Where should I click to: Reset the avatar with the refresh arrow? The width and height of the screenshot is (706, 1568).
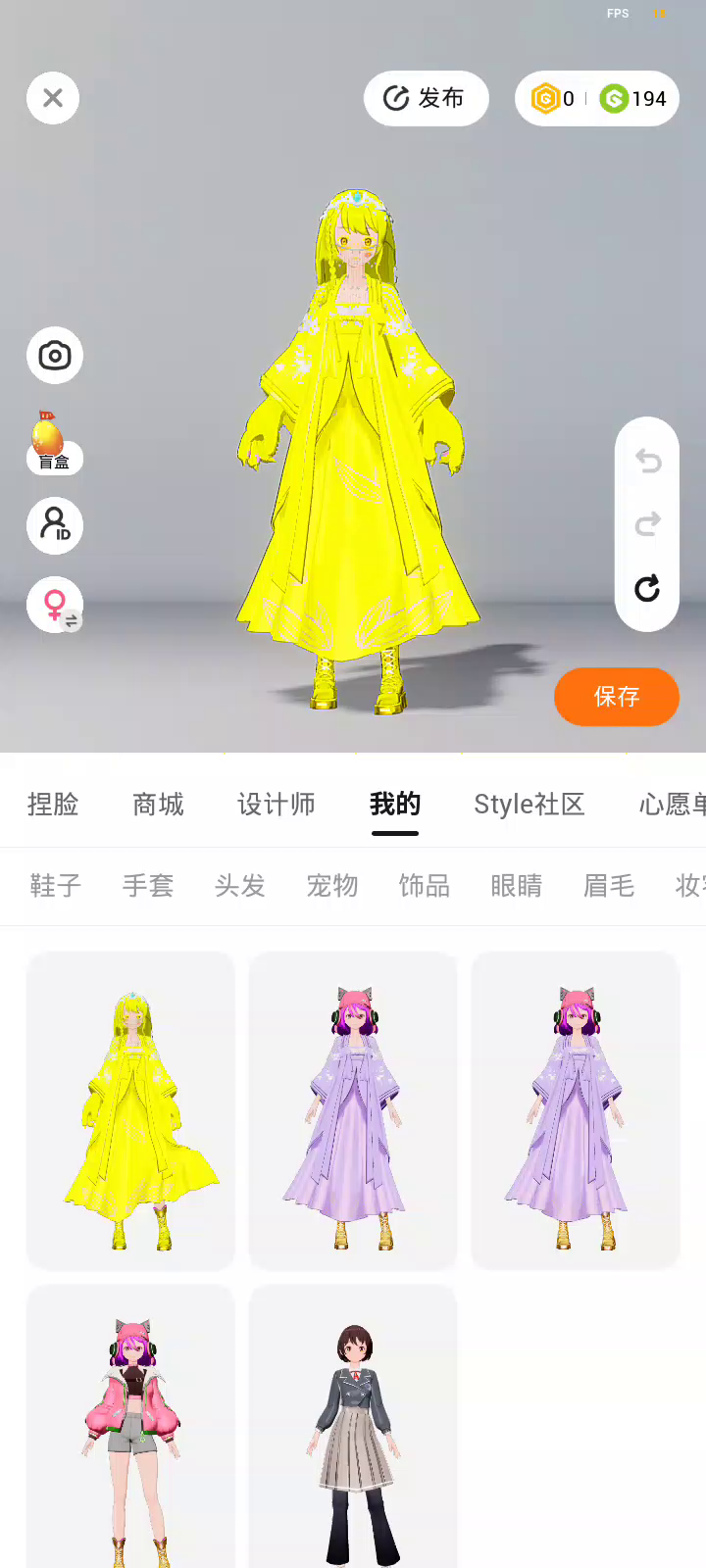pyautogui.click(x=647, y=588)
